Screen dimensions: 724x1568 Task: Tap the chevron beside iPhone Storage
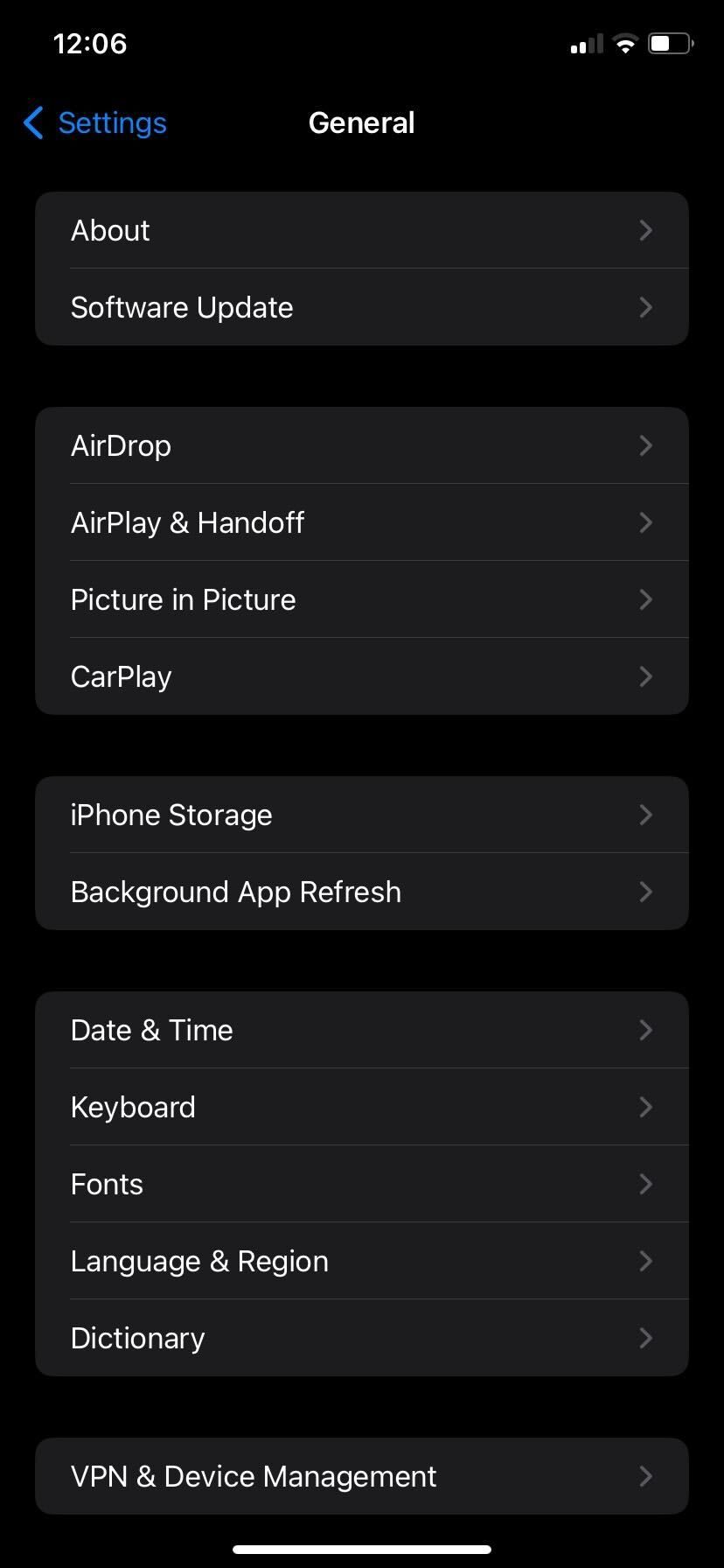coord(646,815)
